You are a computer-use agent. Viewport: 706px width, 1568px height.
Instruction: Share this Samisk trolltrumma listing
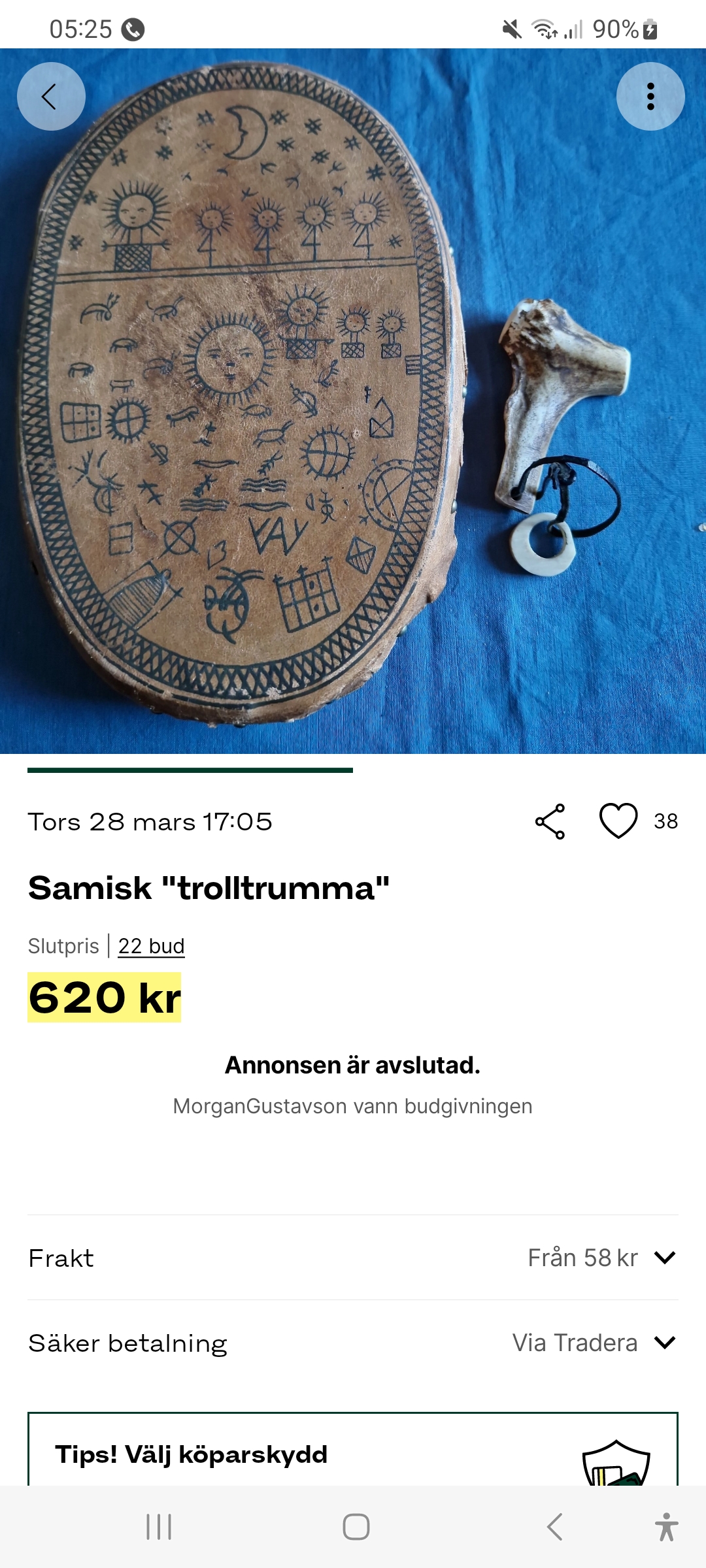pos(550,821)
